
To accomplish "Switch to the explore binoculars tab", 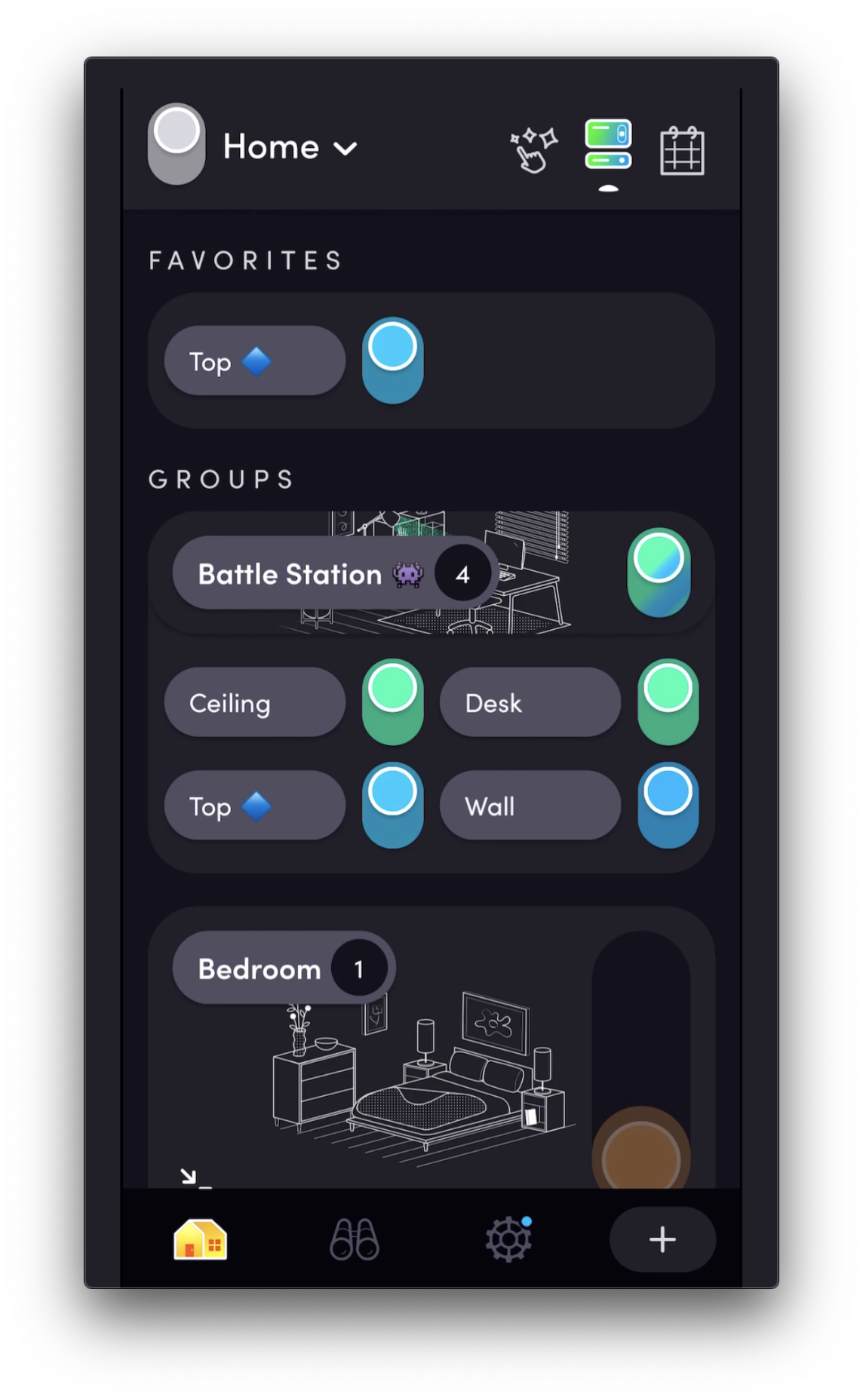I will pyautogui.click(x=354, y=1239).
